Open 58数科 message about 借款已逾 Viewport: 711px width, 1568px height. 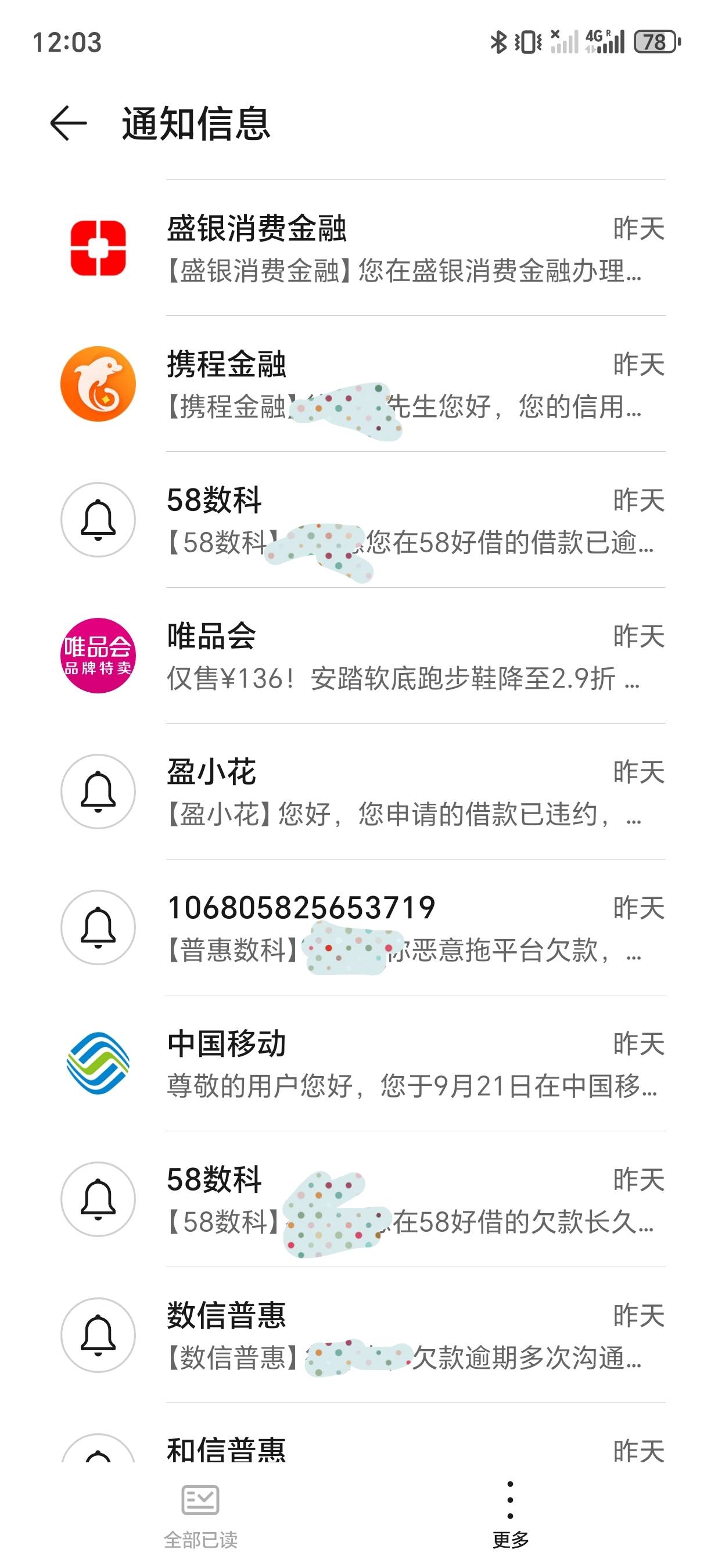(x=355, y=519)
